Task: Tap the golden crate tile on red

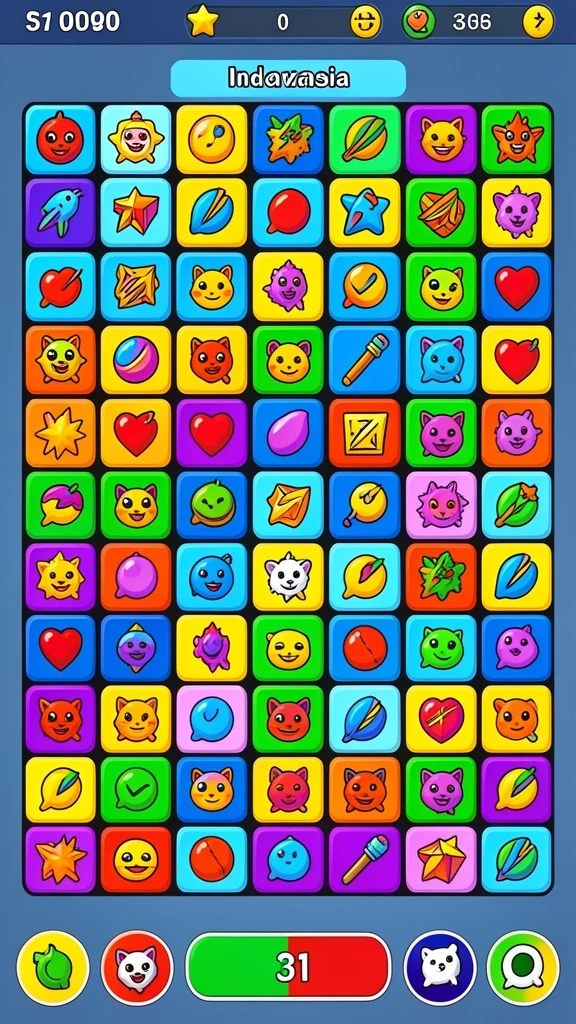Action: point(364,434)
